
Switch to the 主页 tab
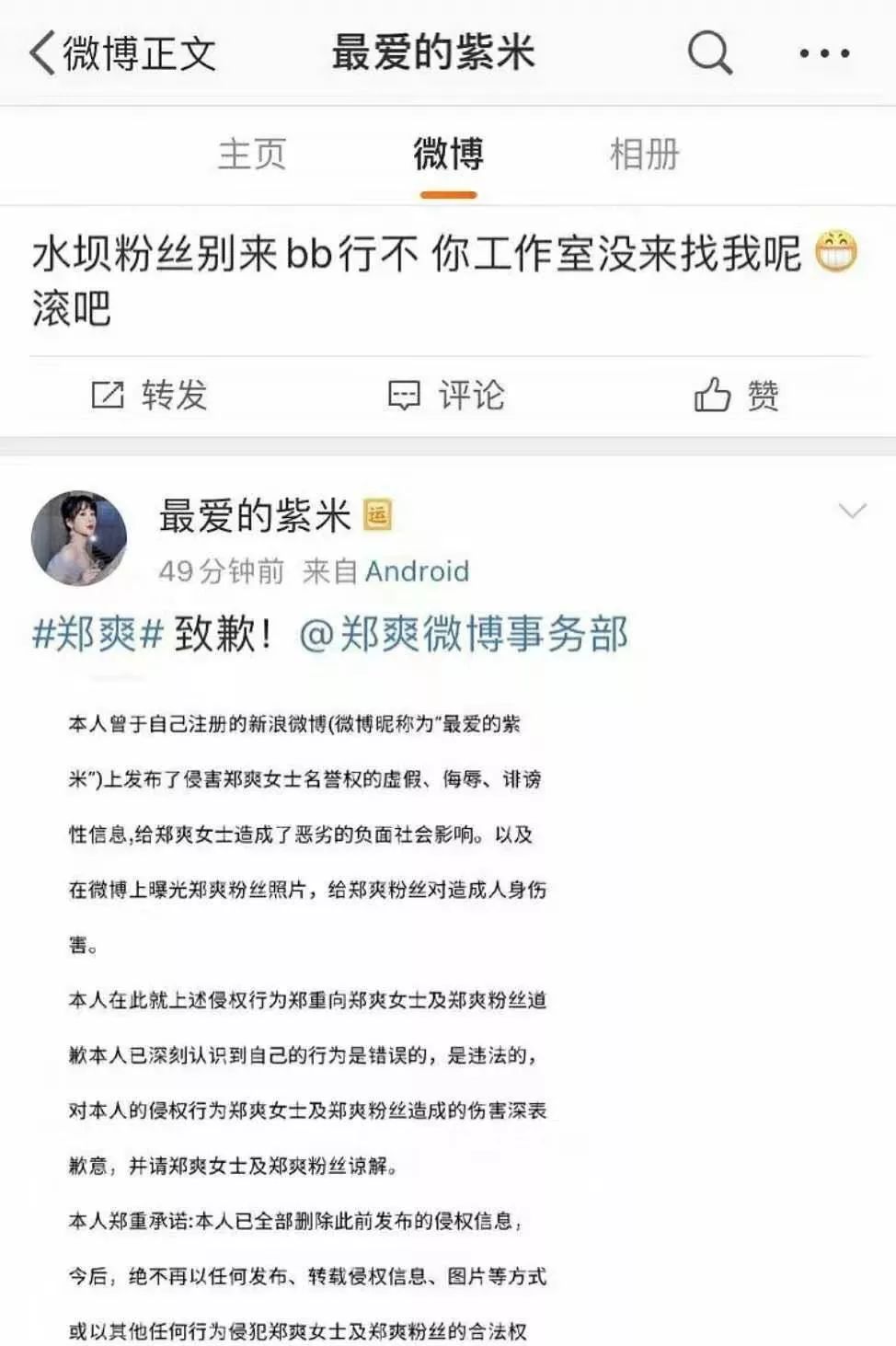252,154
